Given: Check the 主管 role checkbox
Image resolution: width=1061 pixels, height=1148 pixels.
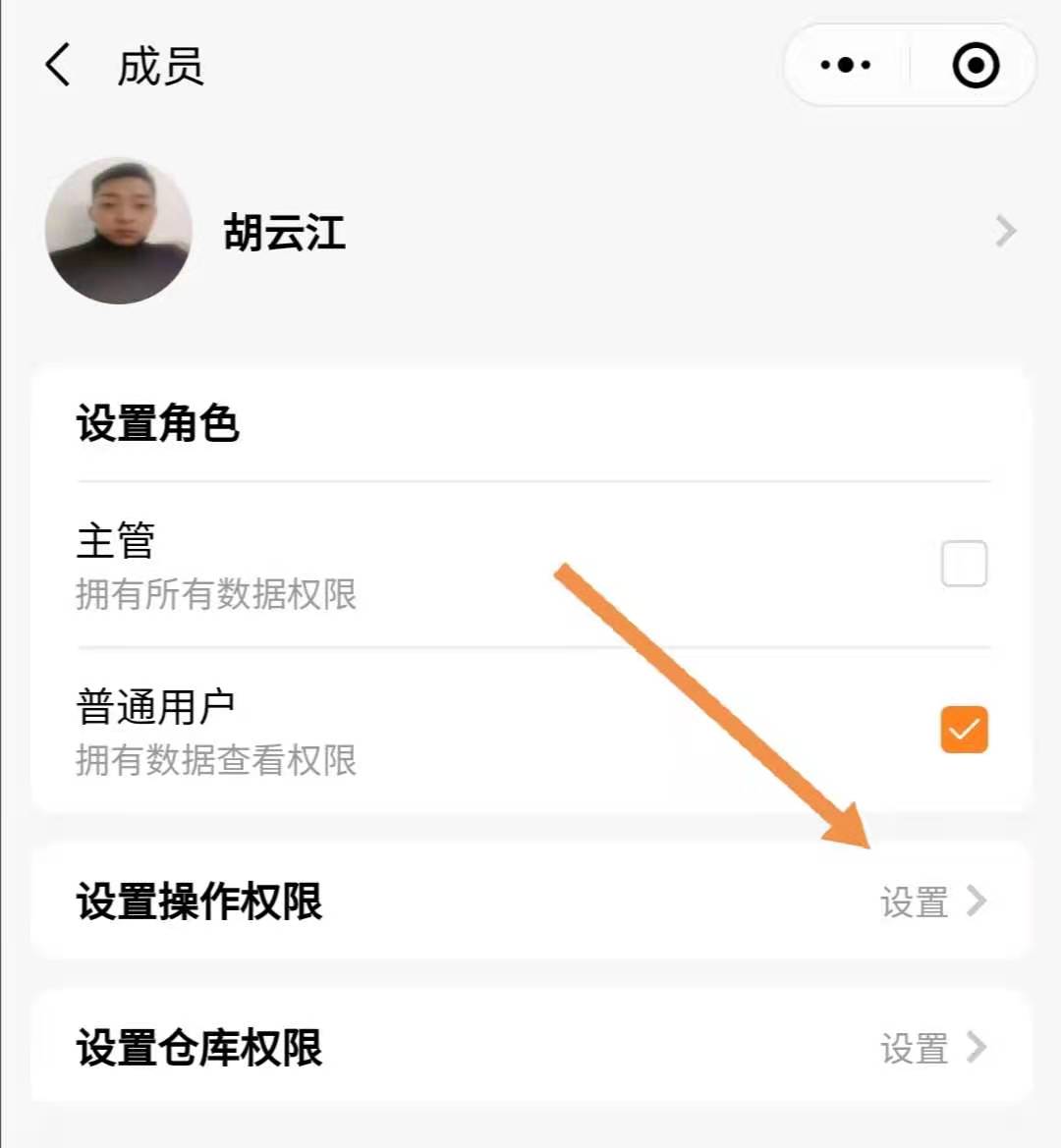Looking at the screenshot, I should coord(964,564).
